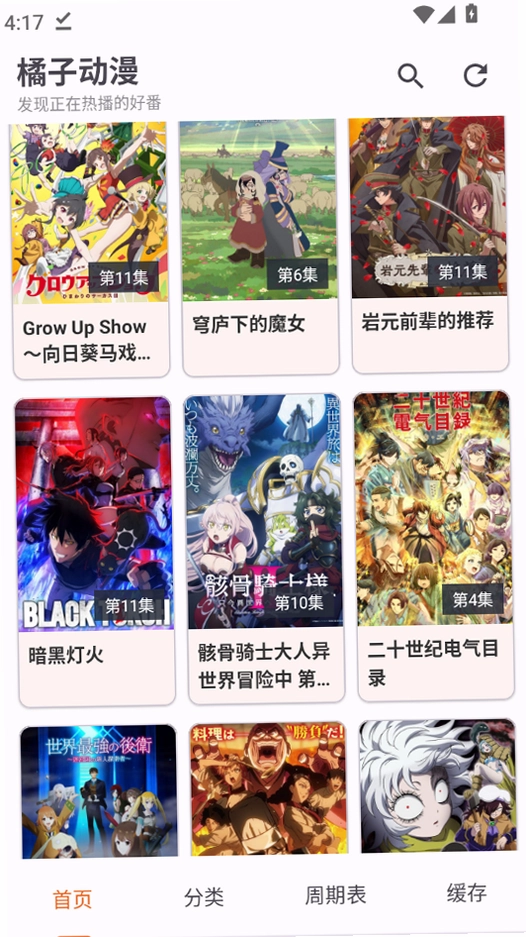Open 岩元前辈的推荐 card
This screenshot has width=526, height=937.
tap(429, 244)
